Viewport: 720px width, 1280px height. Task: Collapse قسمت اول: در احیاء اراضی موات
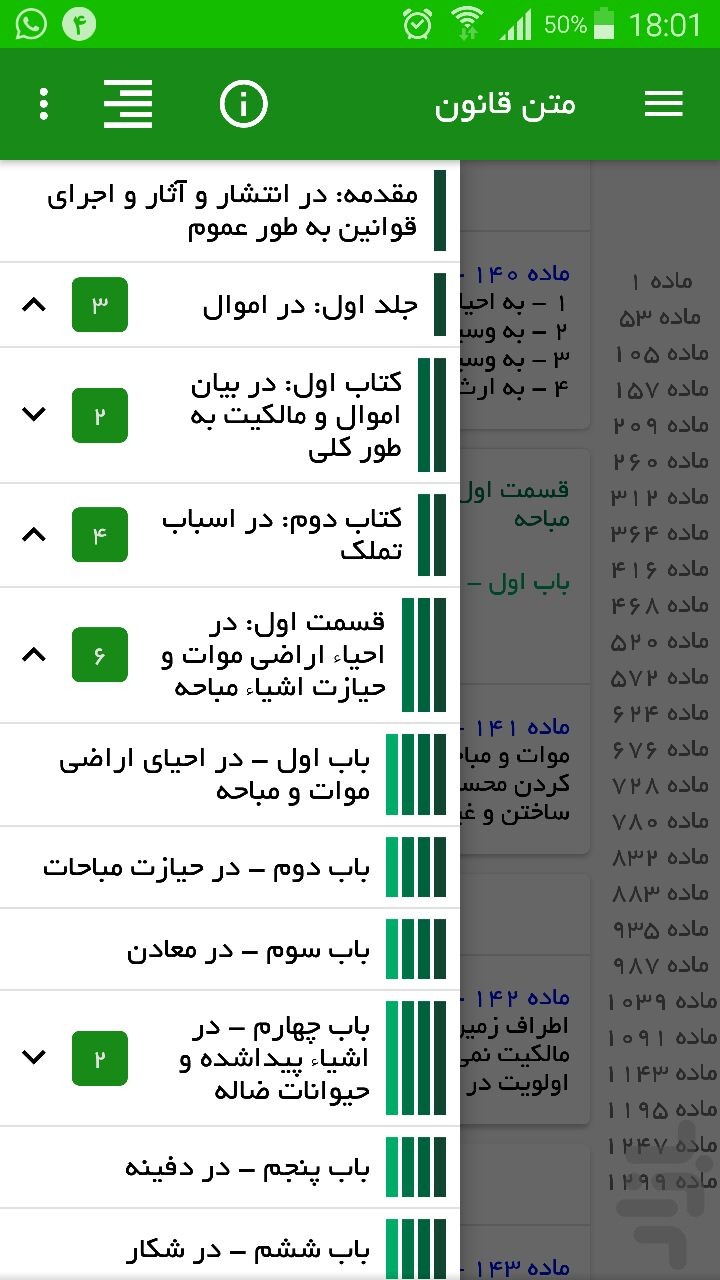(x=34, y=655)
